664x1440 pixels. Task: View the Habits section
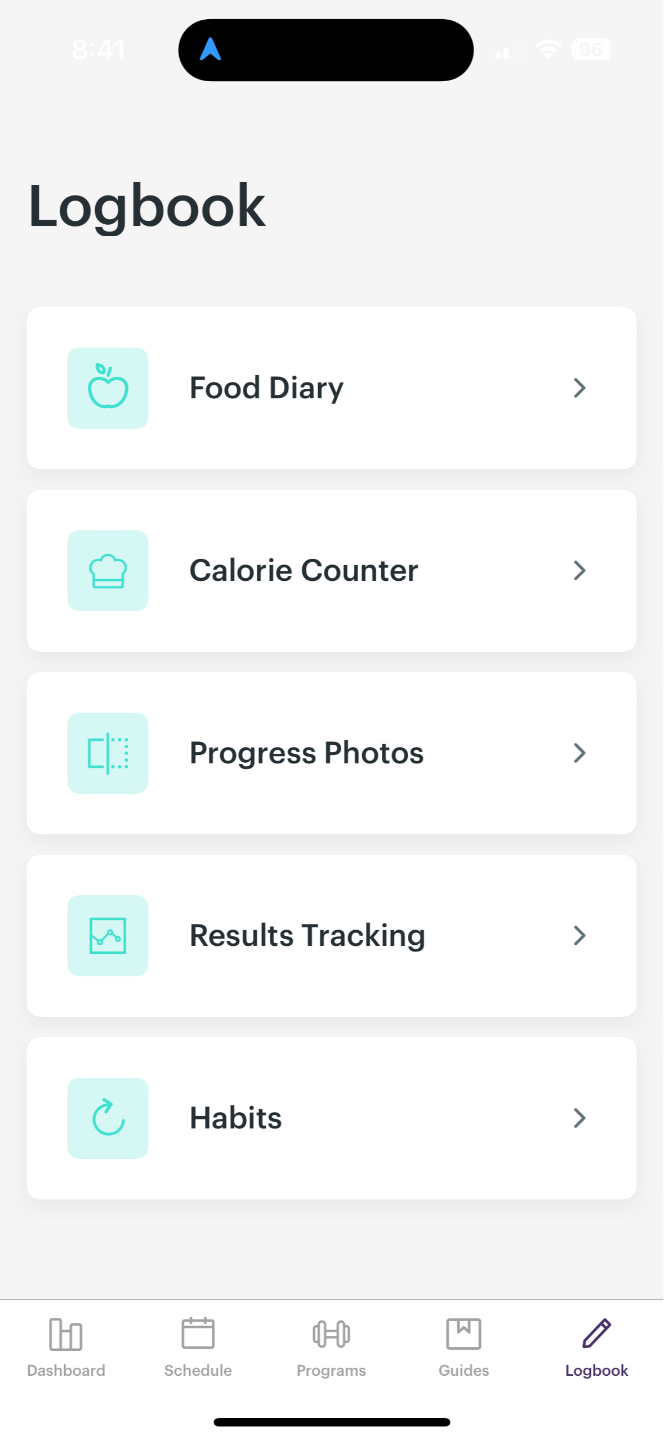[x=331, y=1118]
